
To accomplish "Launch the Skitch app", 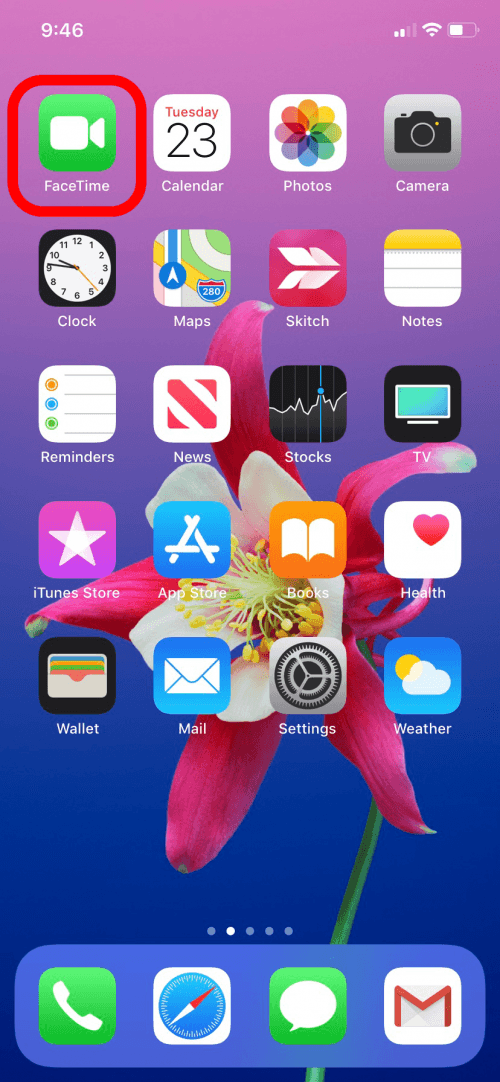I will (308, 268).
